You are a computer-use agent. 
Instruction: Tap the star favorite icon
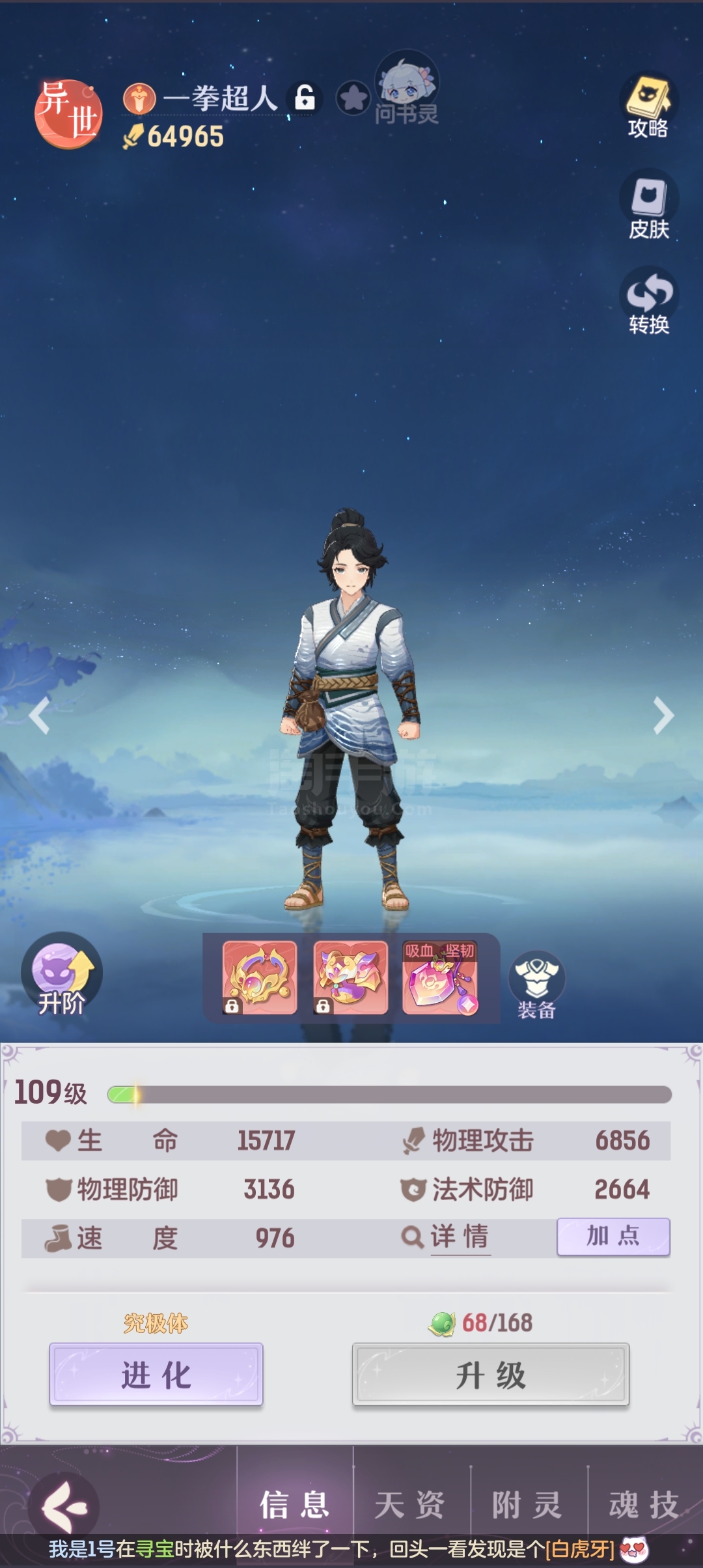click(x=353, y=98)
